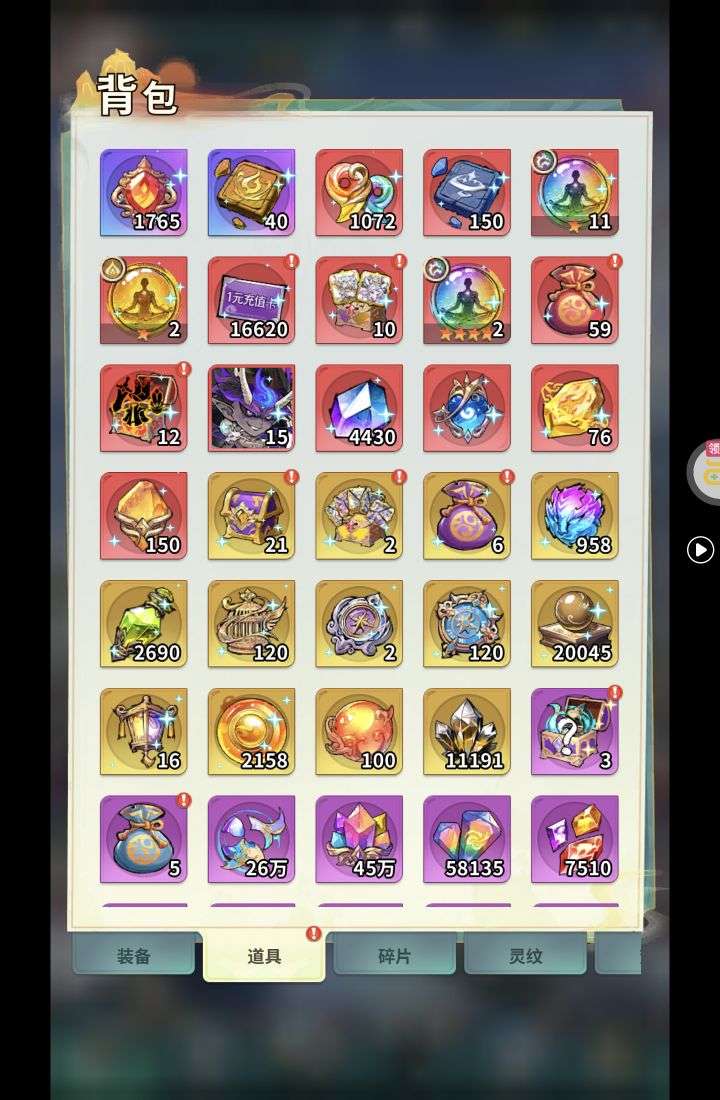Viewport: 720px width, 1100px height.
Task: Select the red gem item with 1765
Action: tap(144, 193)
